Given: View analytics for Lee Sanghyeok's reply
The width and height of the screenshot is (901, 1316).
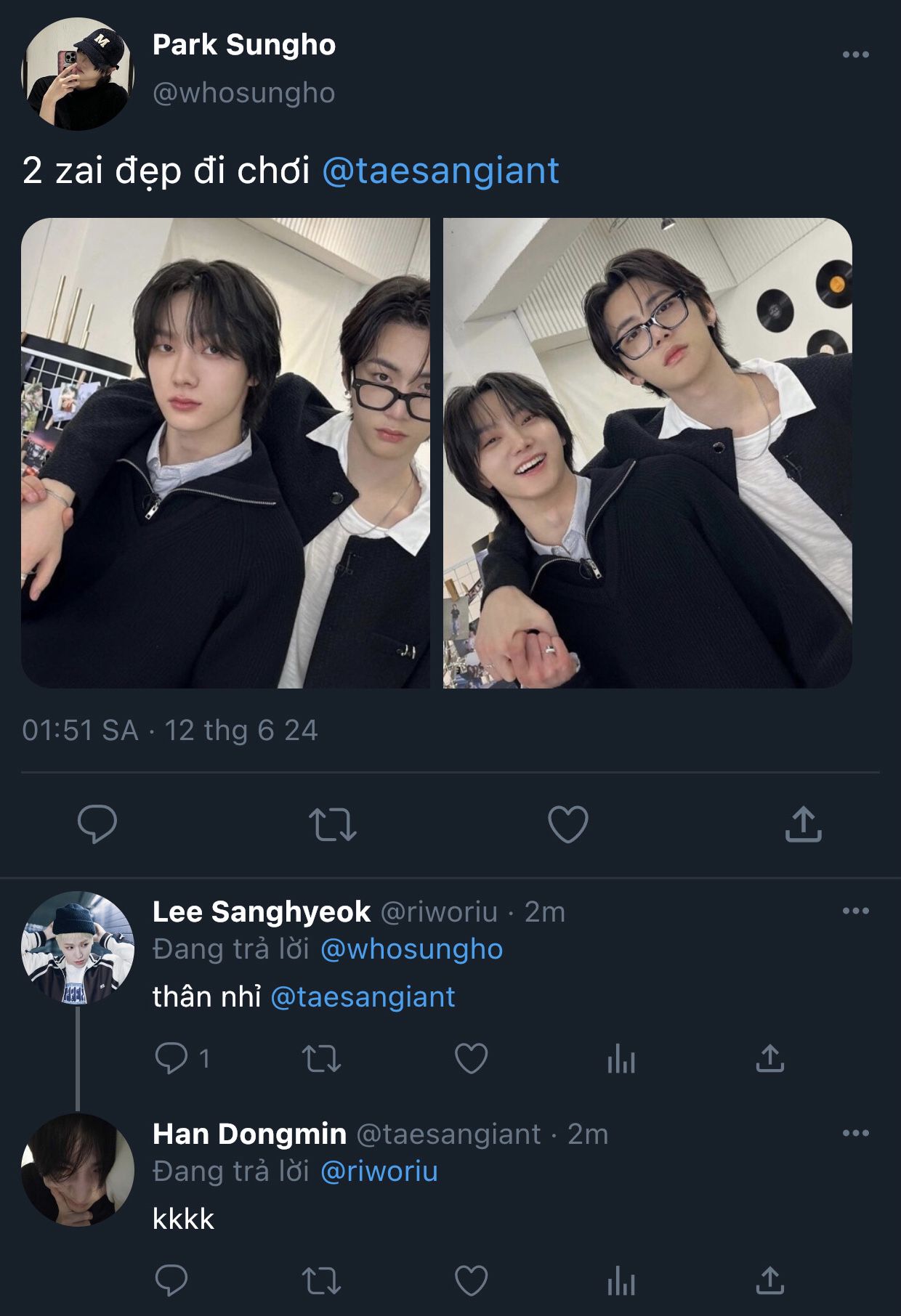Looking at the screenshot, I should tap(621, 1059).
